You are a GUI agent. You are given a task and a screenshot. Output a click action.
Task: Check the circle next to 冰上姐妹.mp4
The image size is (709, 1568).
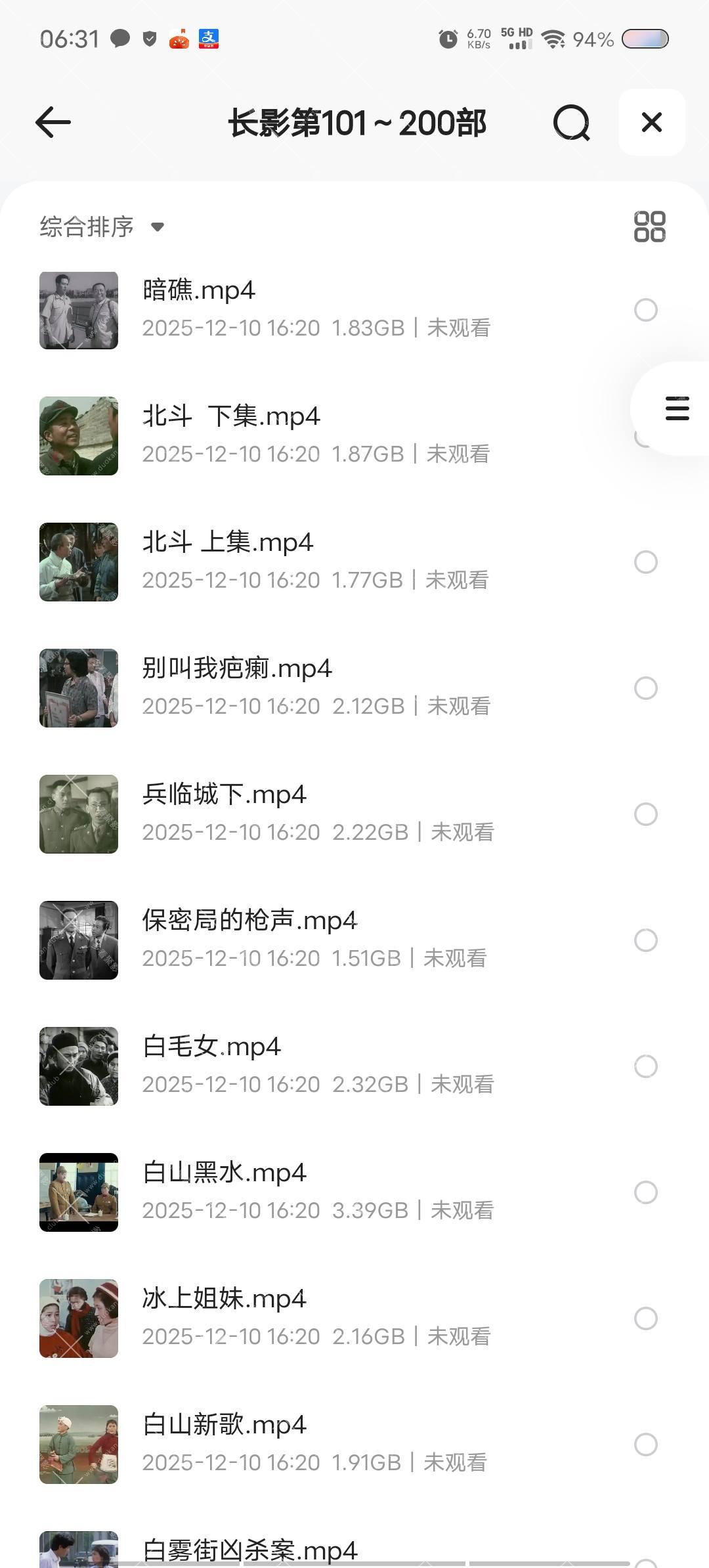[646, 1318]
